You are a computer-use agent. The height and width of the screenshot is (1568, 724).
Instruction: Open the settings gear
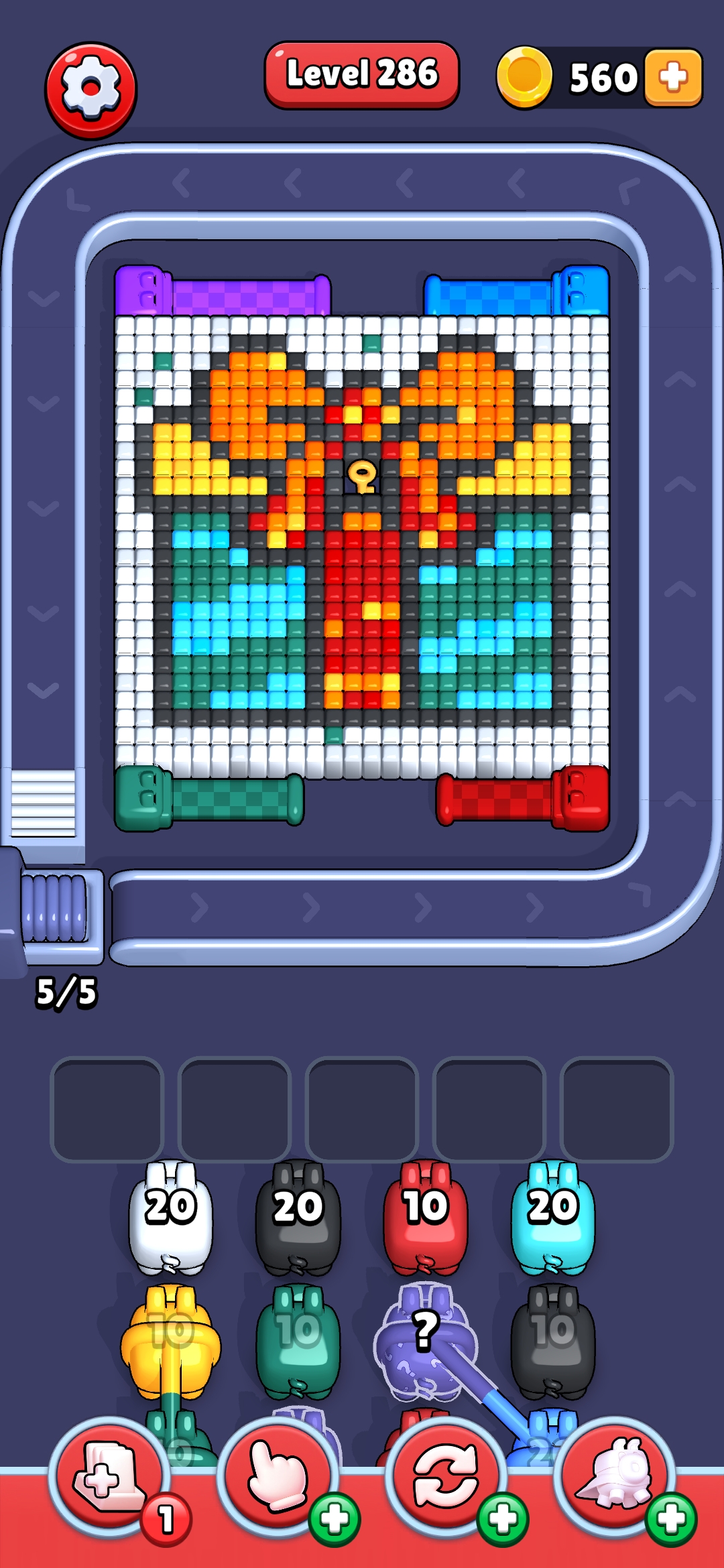[x=90, y=90]
